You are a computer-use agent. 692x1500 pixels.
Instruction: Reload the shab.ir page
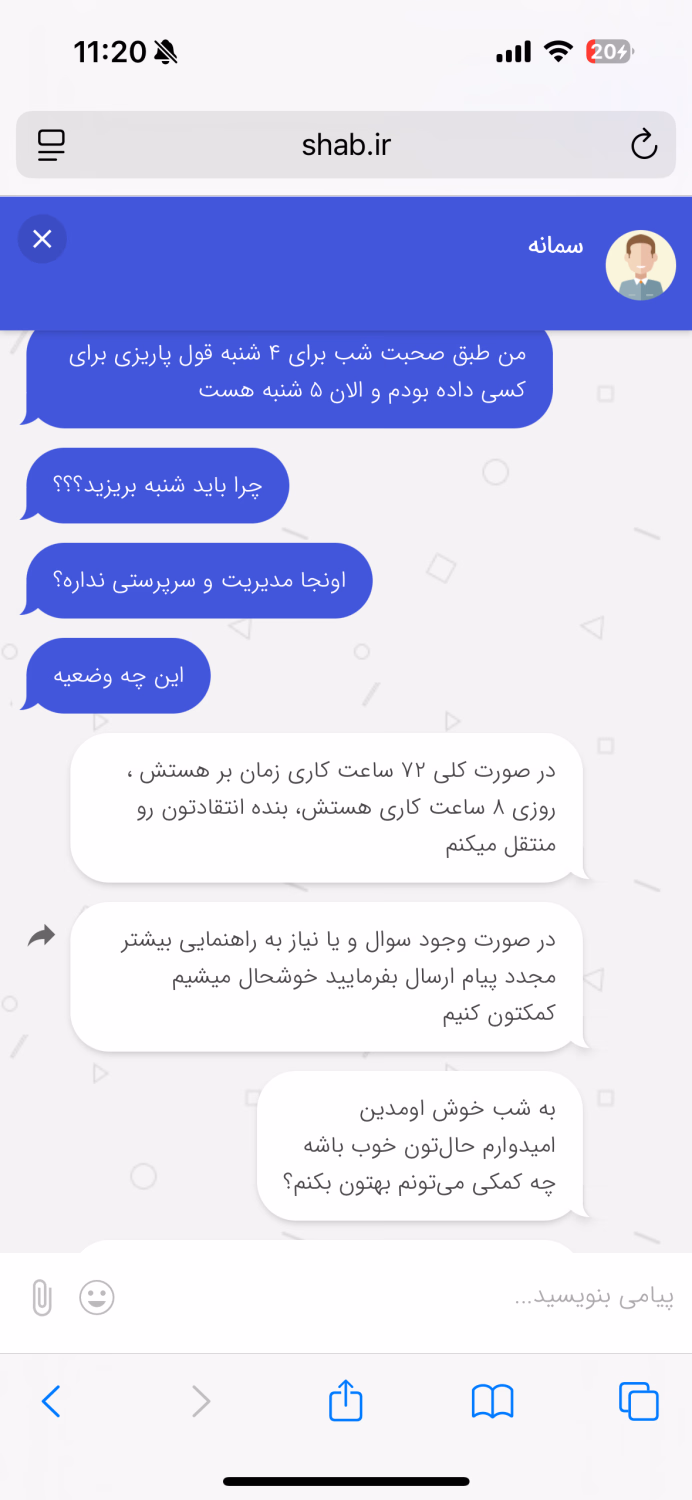pos(644,145)
